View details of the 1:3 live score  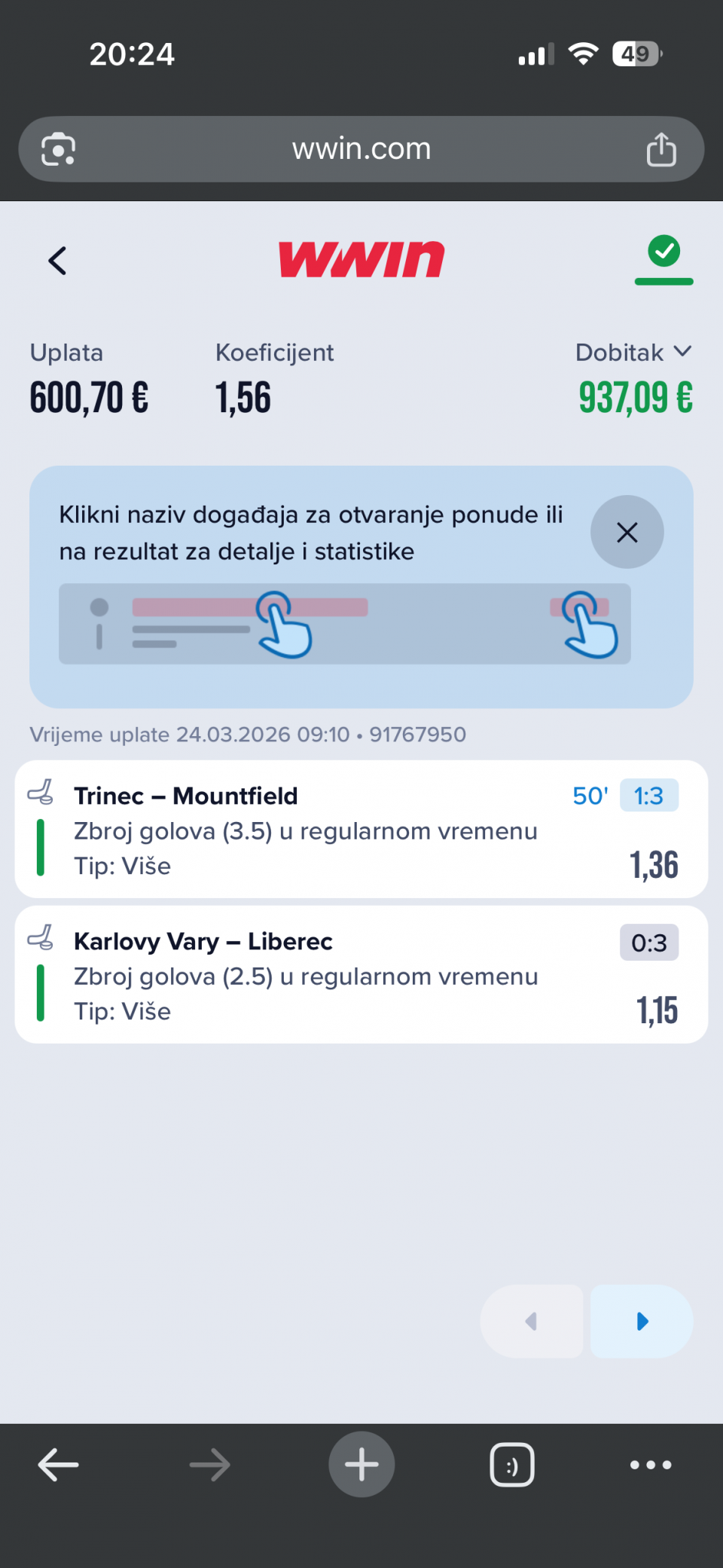[648, 796]
